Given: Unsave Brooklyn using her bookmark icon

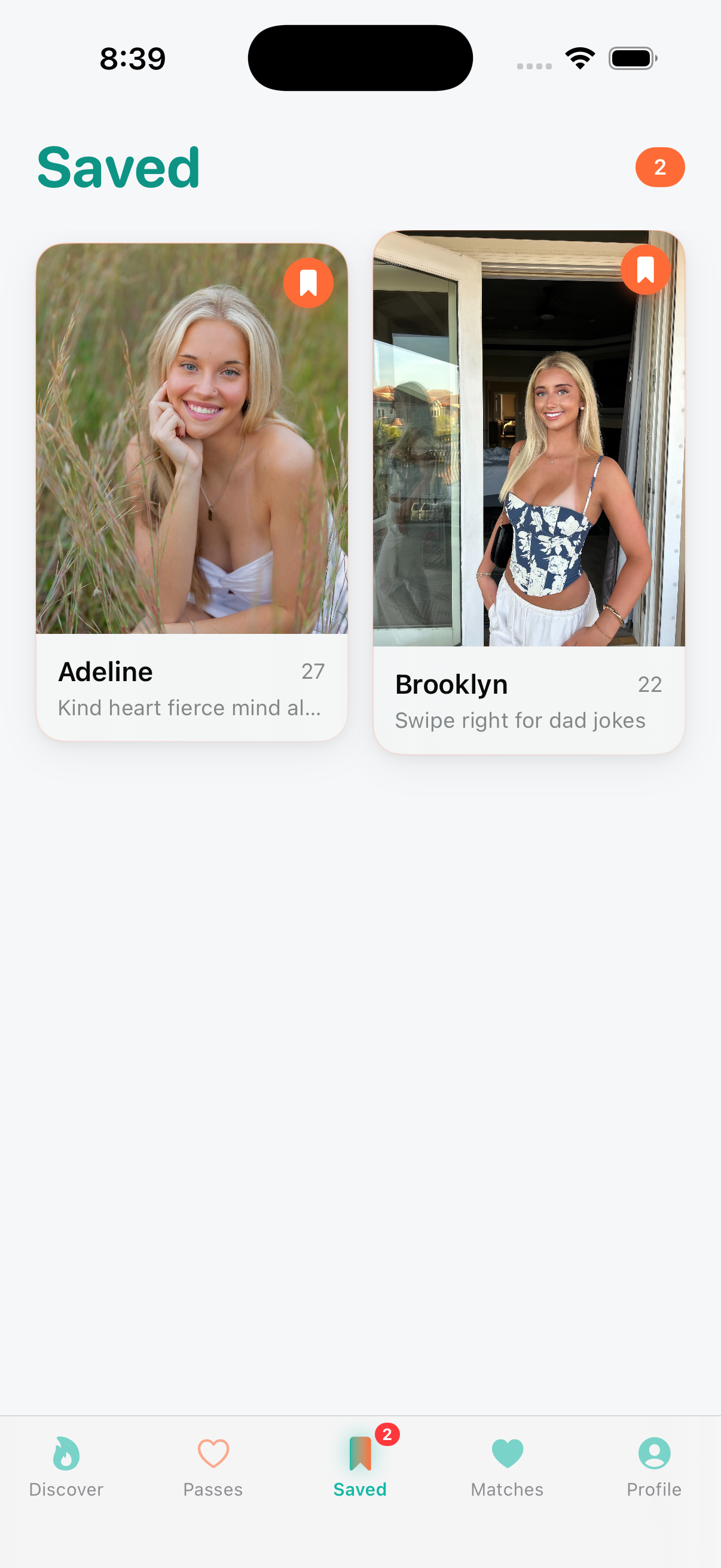Looking at the screenshot, I should click(645, 270).
